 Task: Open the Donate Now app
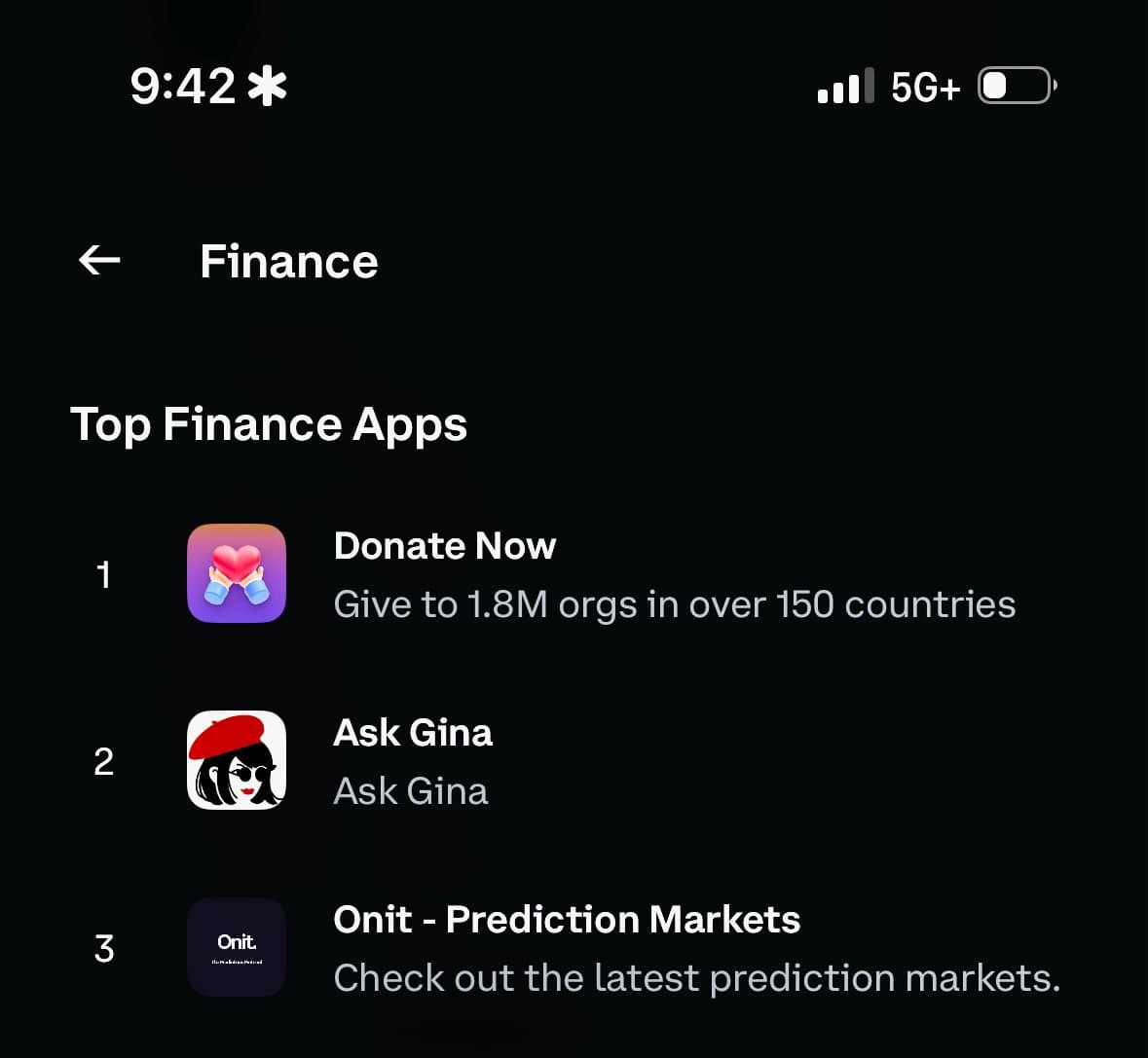tap(444, 547)
